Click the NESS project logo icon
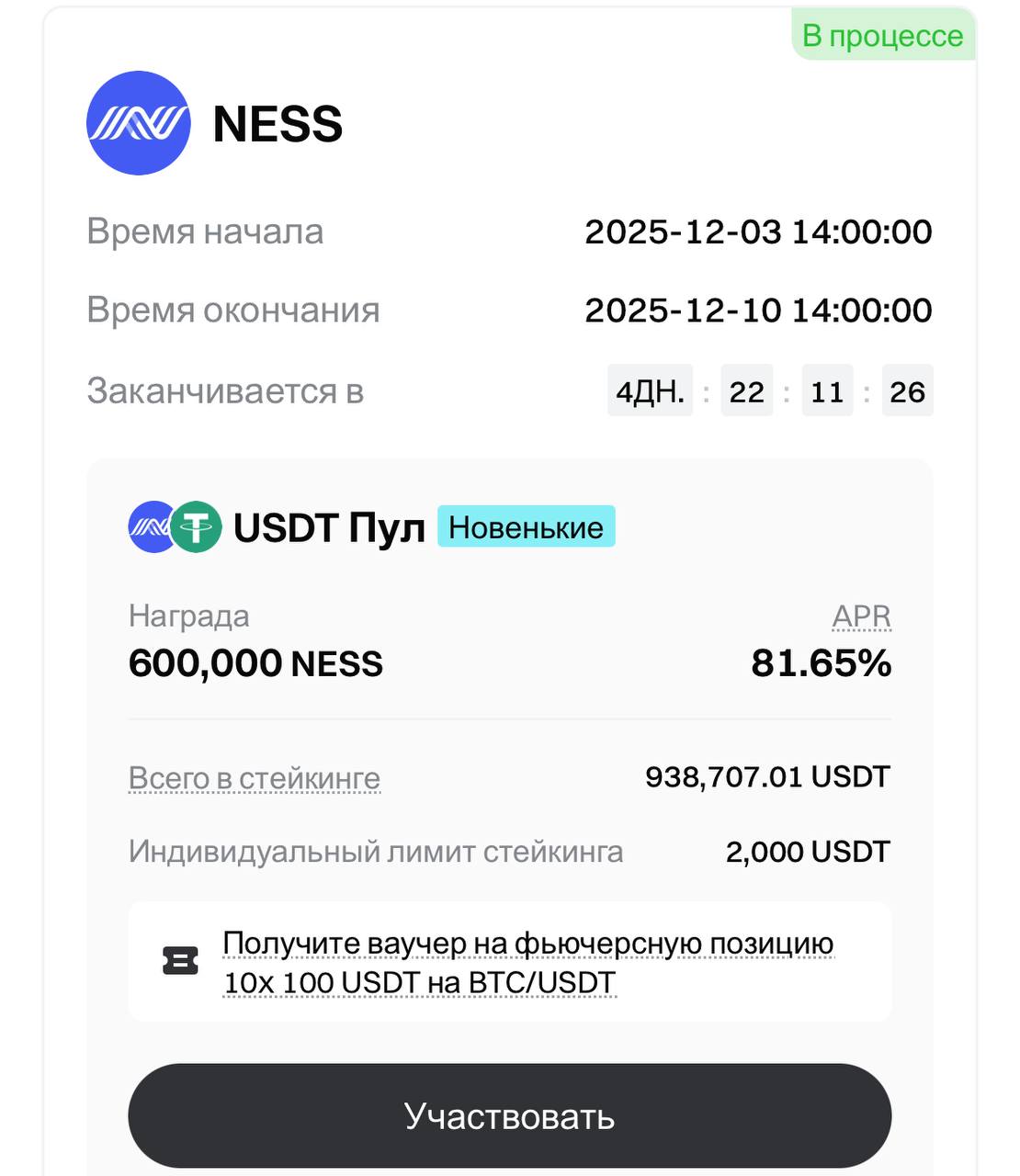Viewport: 1020px width, 1176px height. [140, 122]
